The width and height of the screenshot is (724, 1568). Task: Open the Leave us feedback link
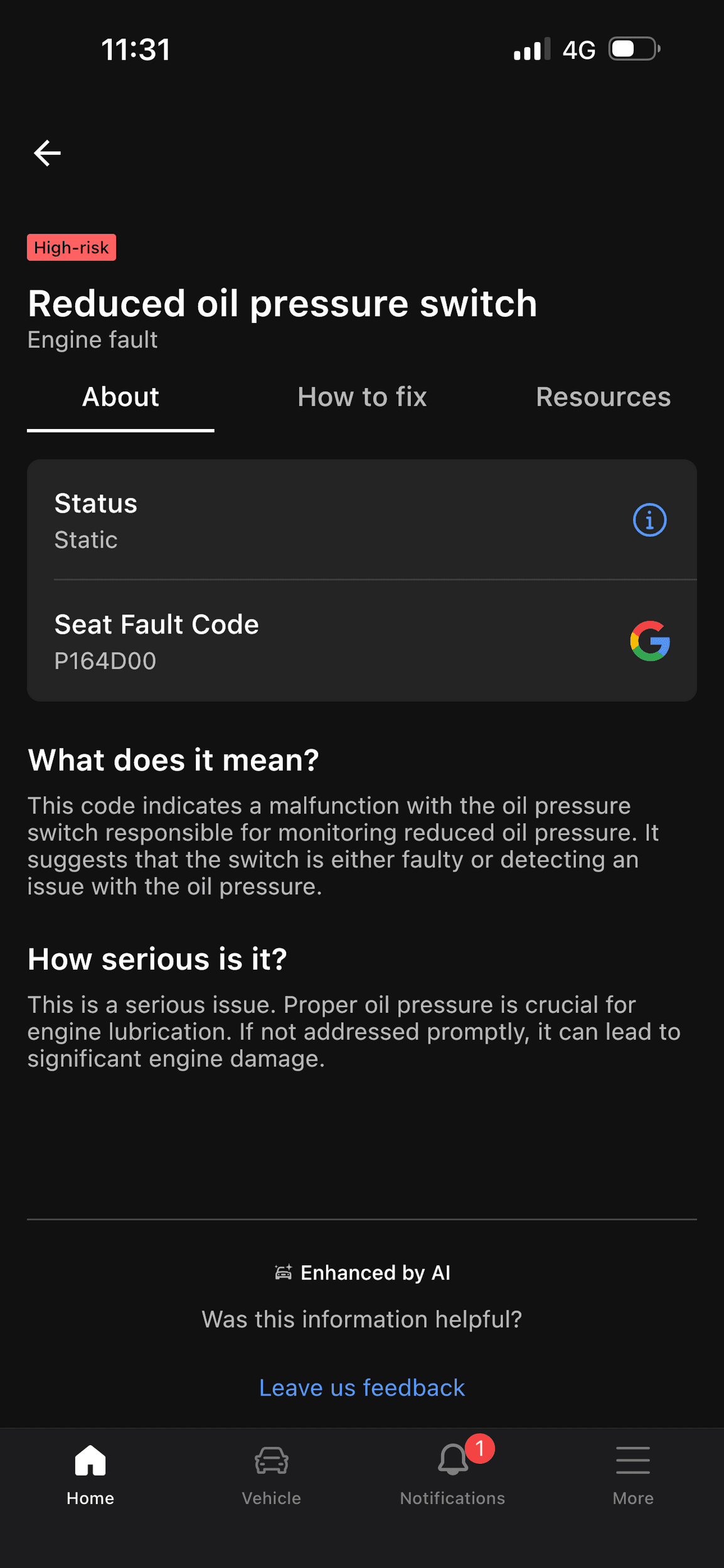362,1387
